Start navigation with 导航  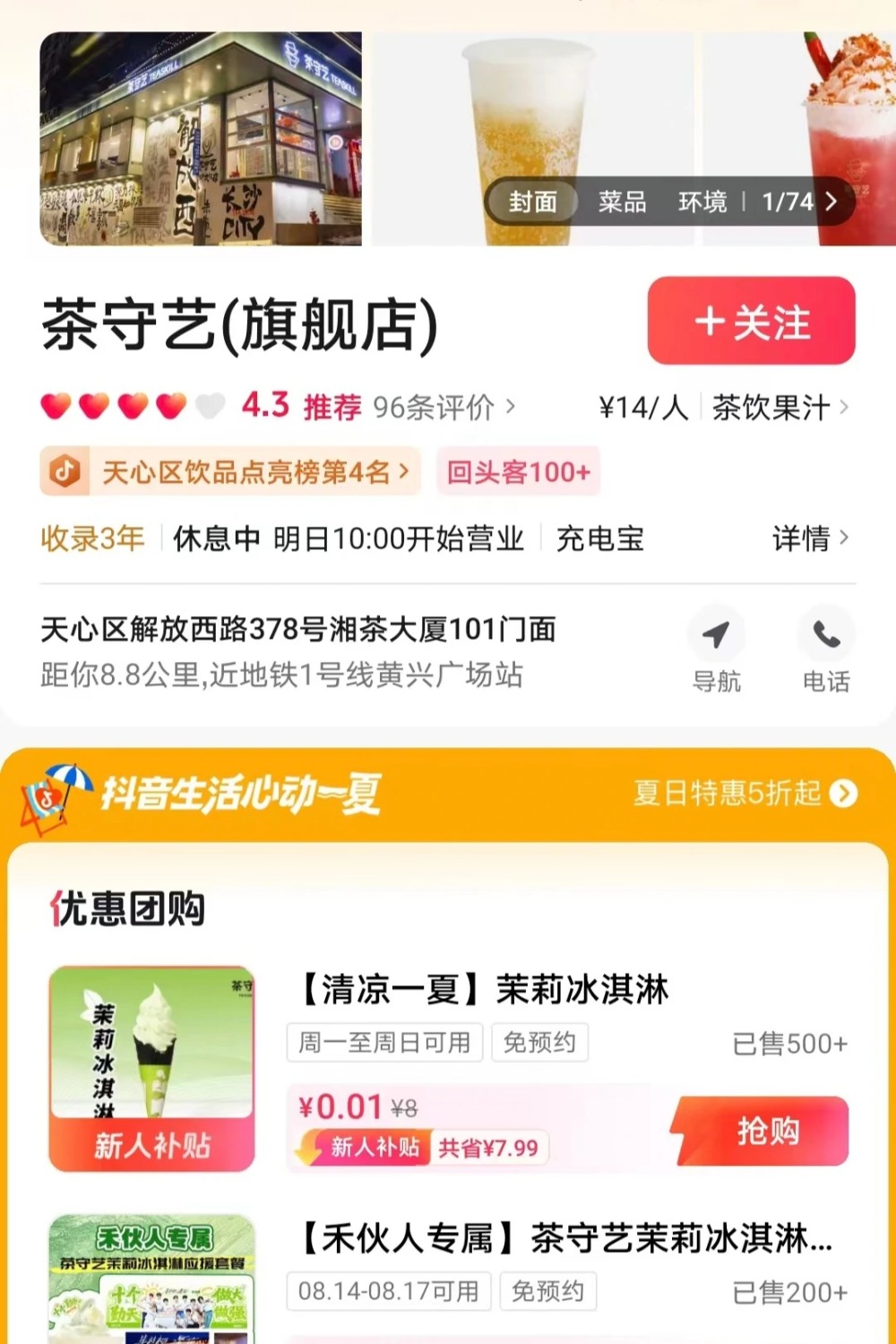pos(716,651)
